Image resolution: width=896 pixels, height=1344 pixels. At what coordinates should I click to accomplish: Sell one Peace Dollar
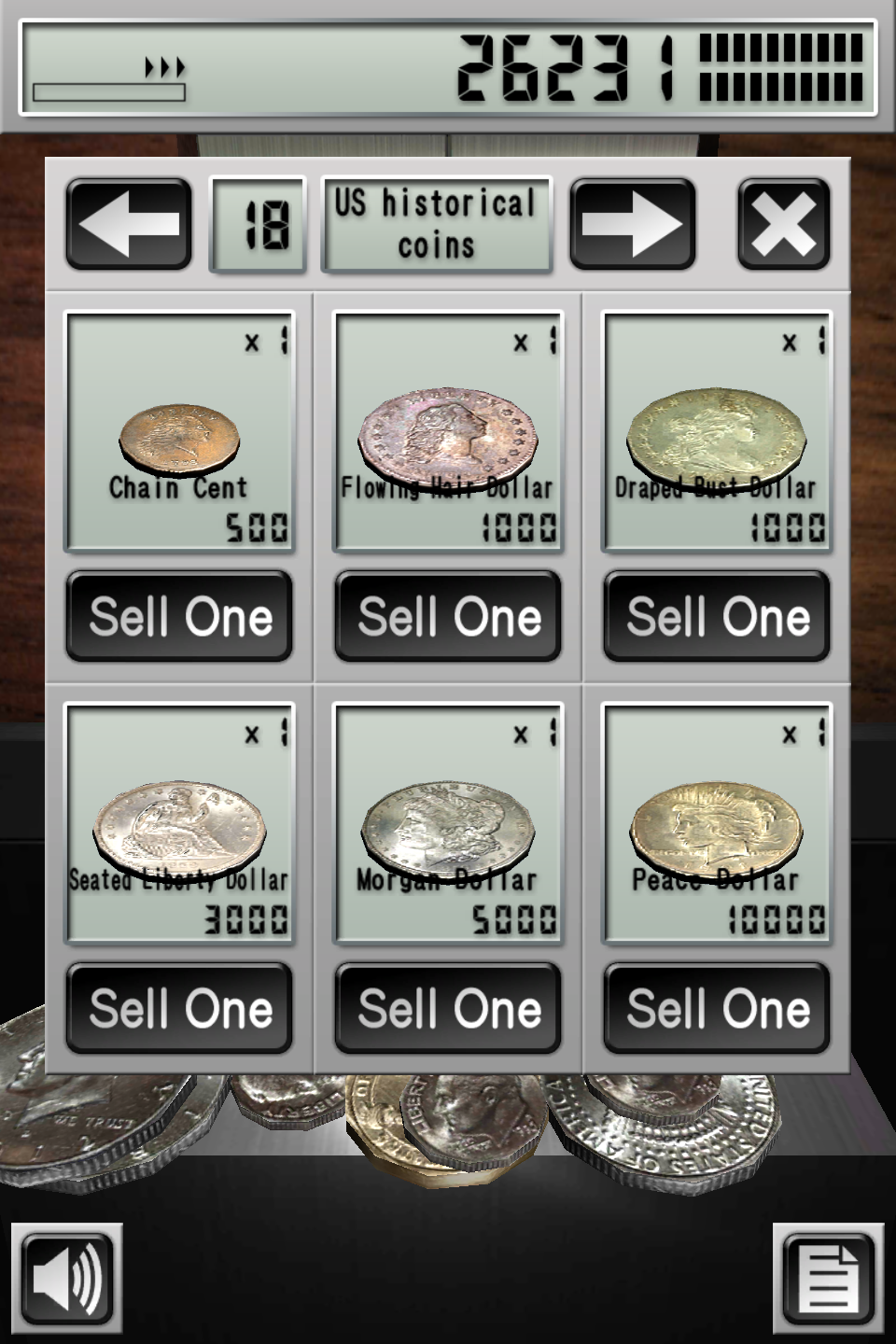[x=717, y=1009]
